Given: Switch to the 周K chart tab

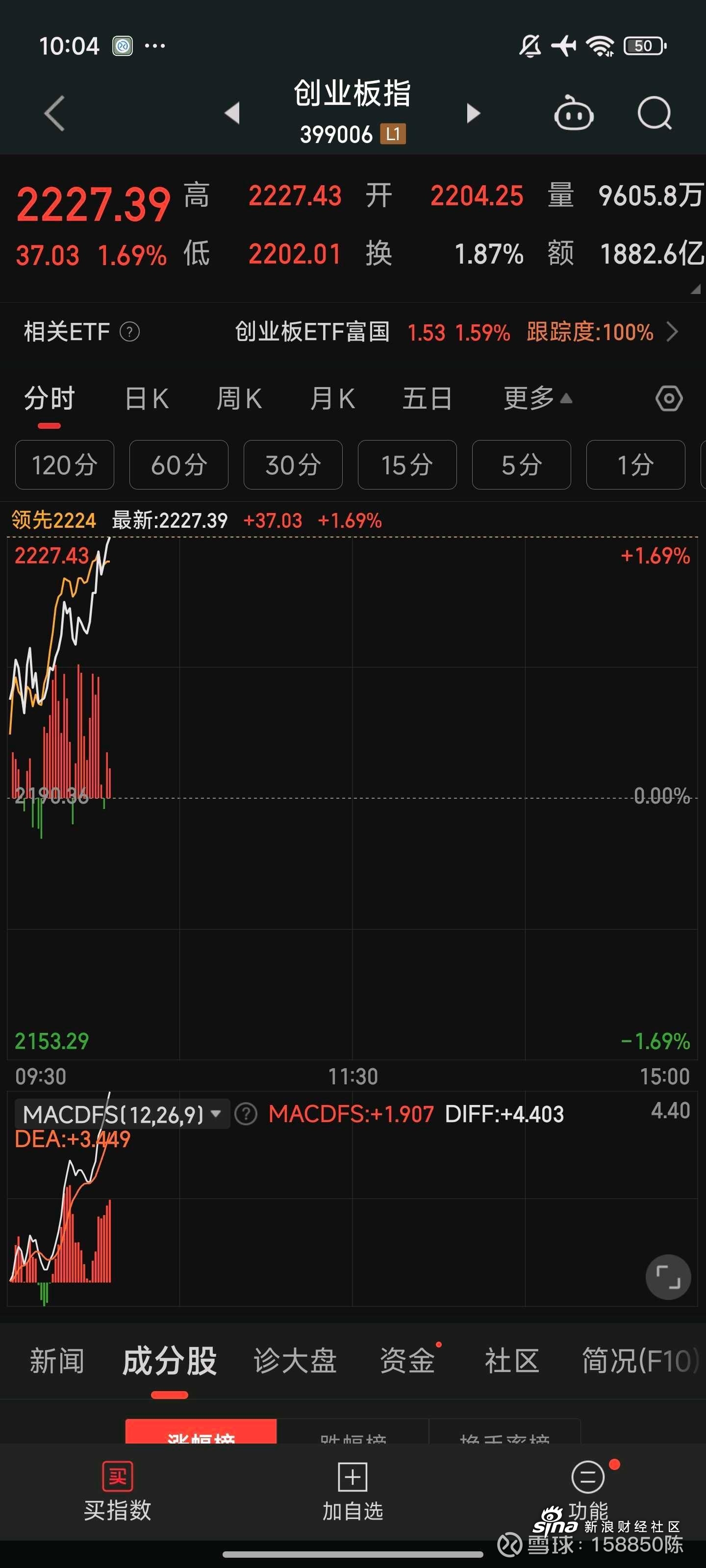Looking at the screenshot, I should (x=239, y=399).
